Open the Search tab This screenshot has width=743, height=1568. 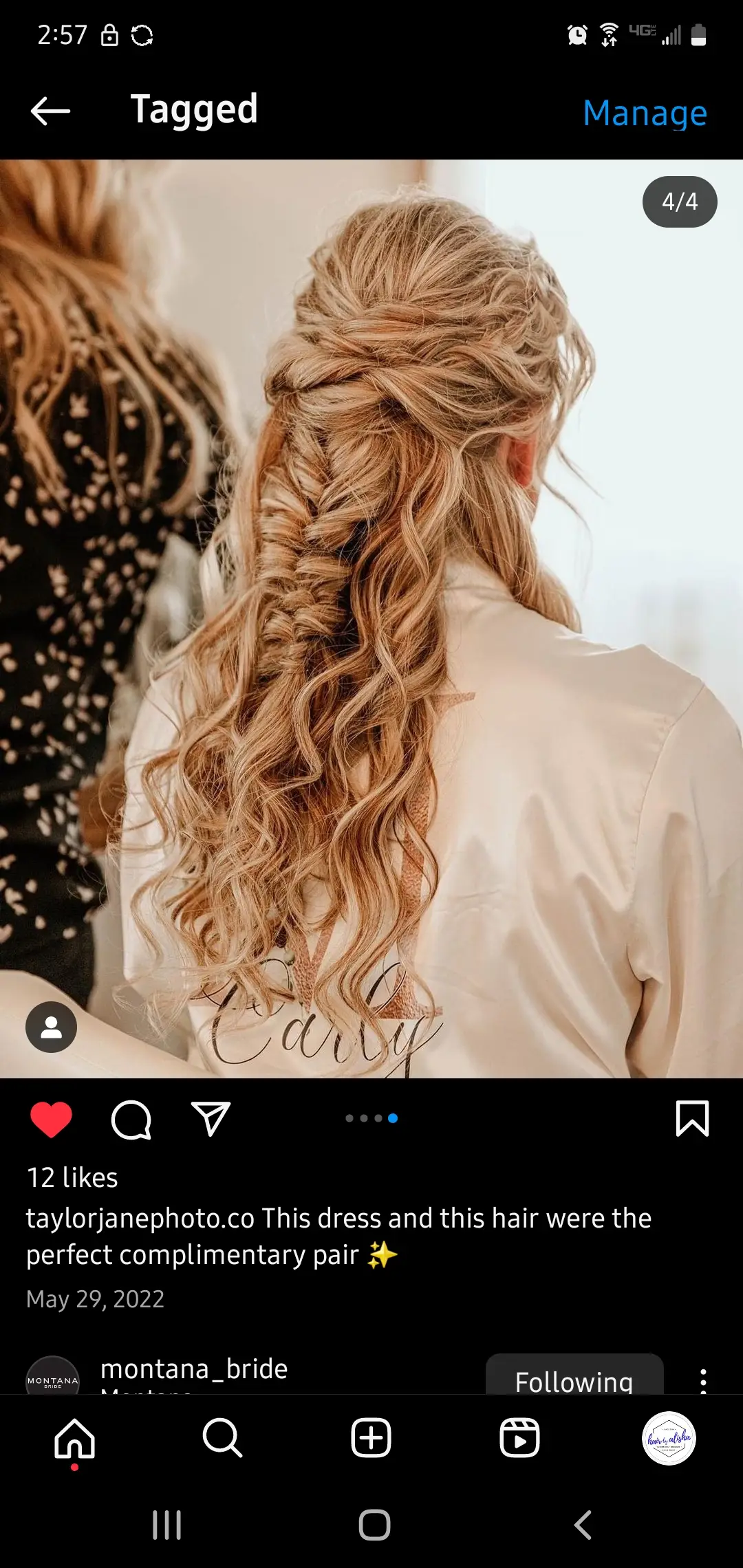point(223,1438)
